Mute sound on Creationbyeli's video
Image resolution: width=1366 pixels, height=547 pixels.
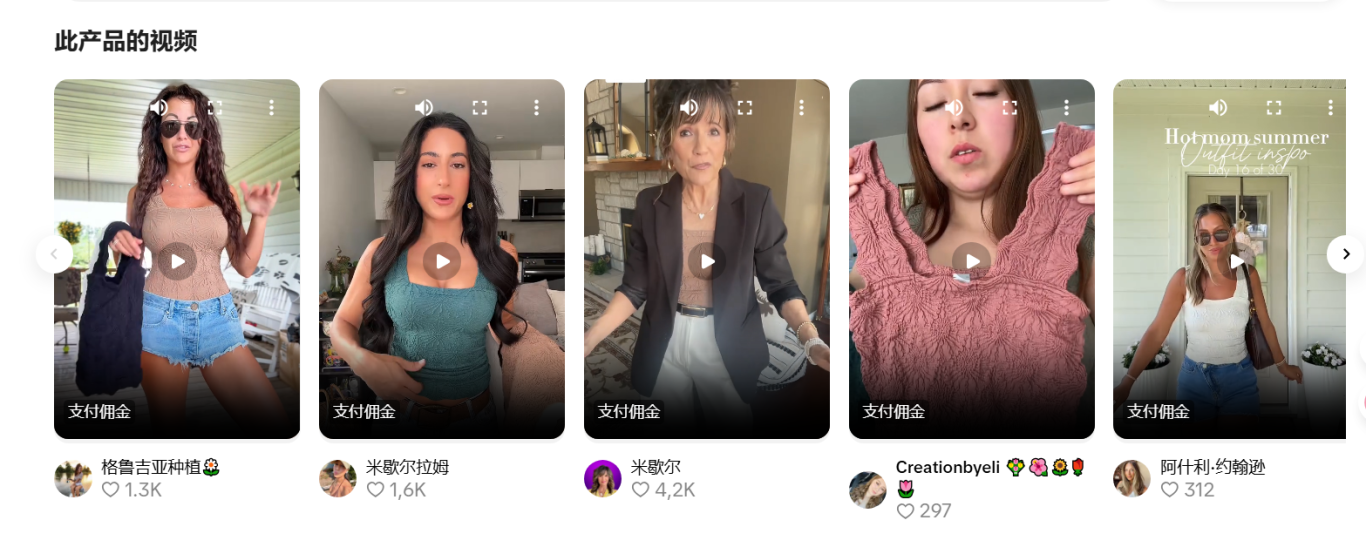[954, 107]
